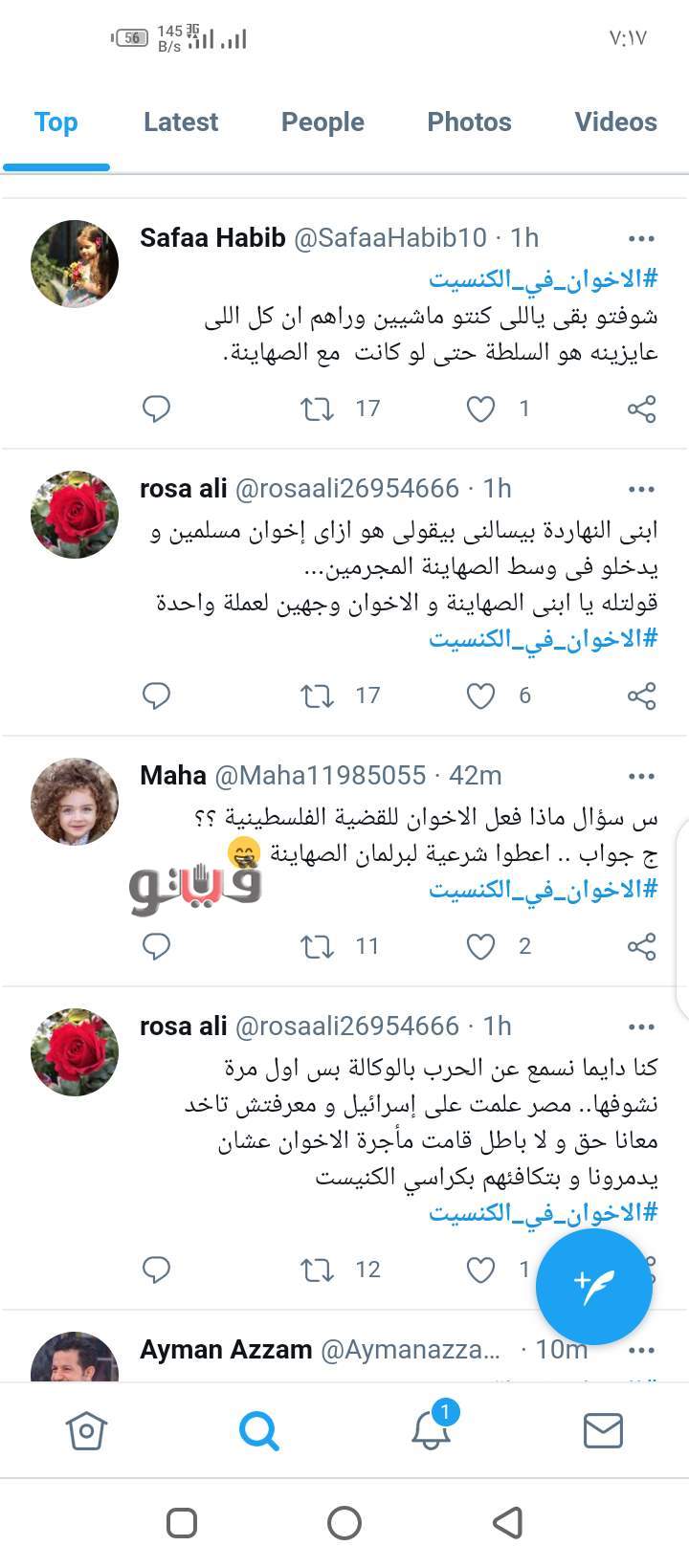Select the Videos tab
The width and height of the screenshot is (689, 1568).
coord(615,122)
